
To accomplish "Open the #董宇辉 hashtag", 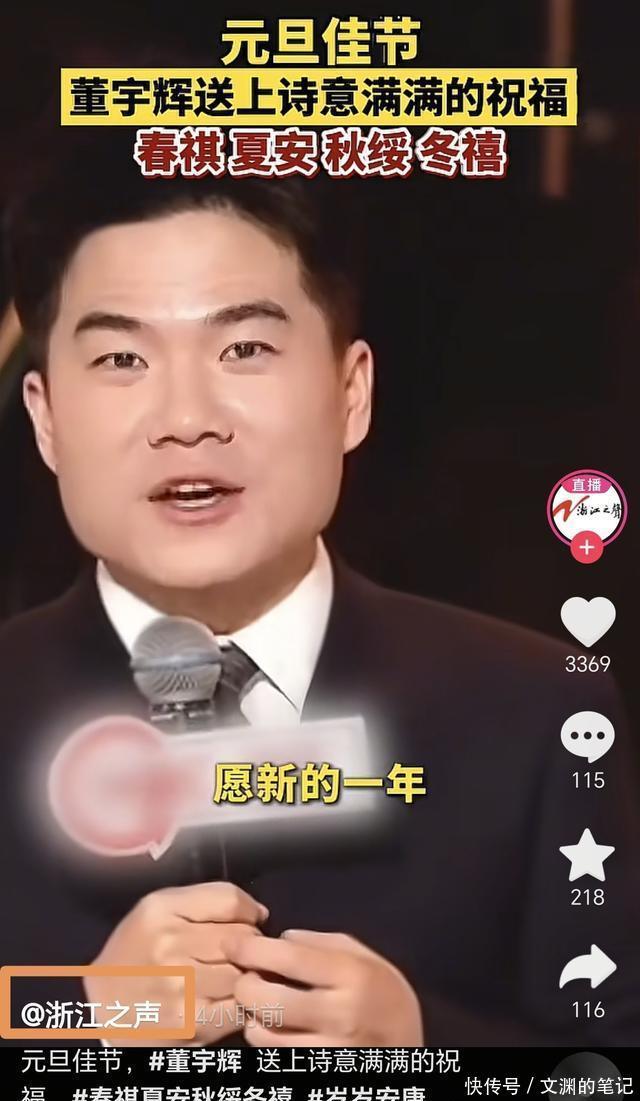I will [x=195, y=1061].
